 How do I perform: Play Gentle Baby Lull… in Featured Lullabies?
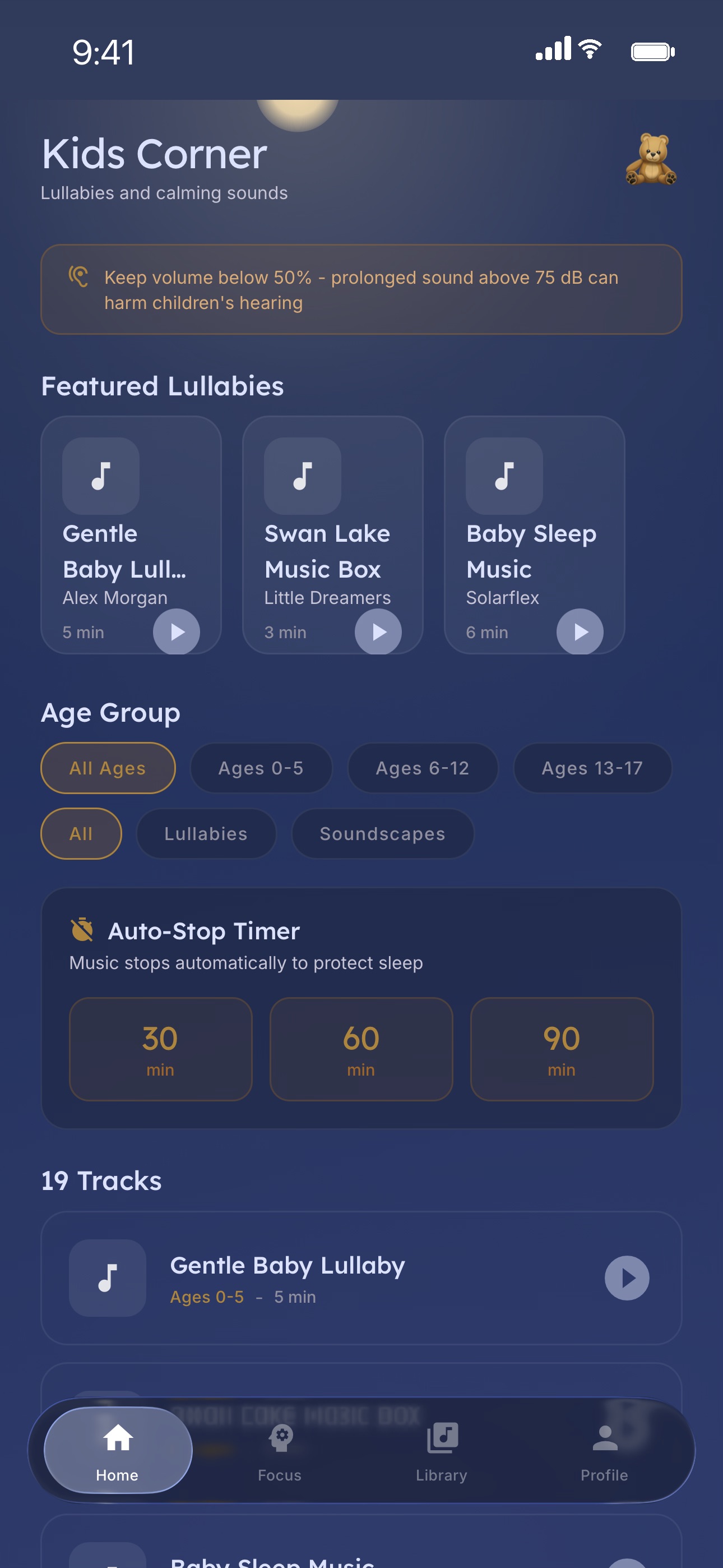(x=177, y=632)
